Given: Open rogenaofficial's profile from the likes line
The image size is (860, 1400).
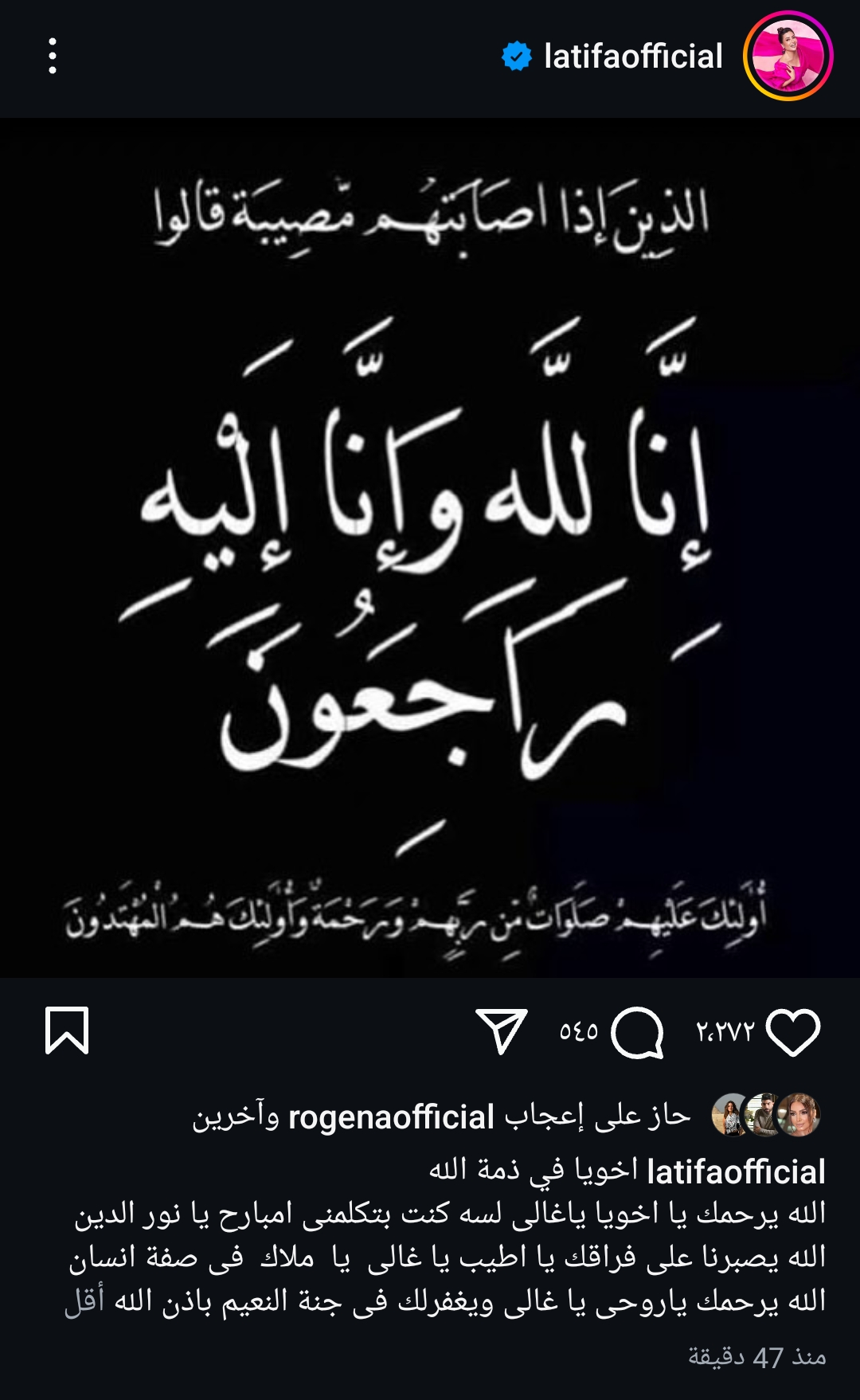Looking at the screenshot, I should (x=391, y=1117).
